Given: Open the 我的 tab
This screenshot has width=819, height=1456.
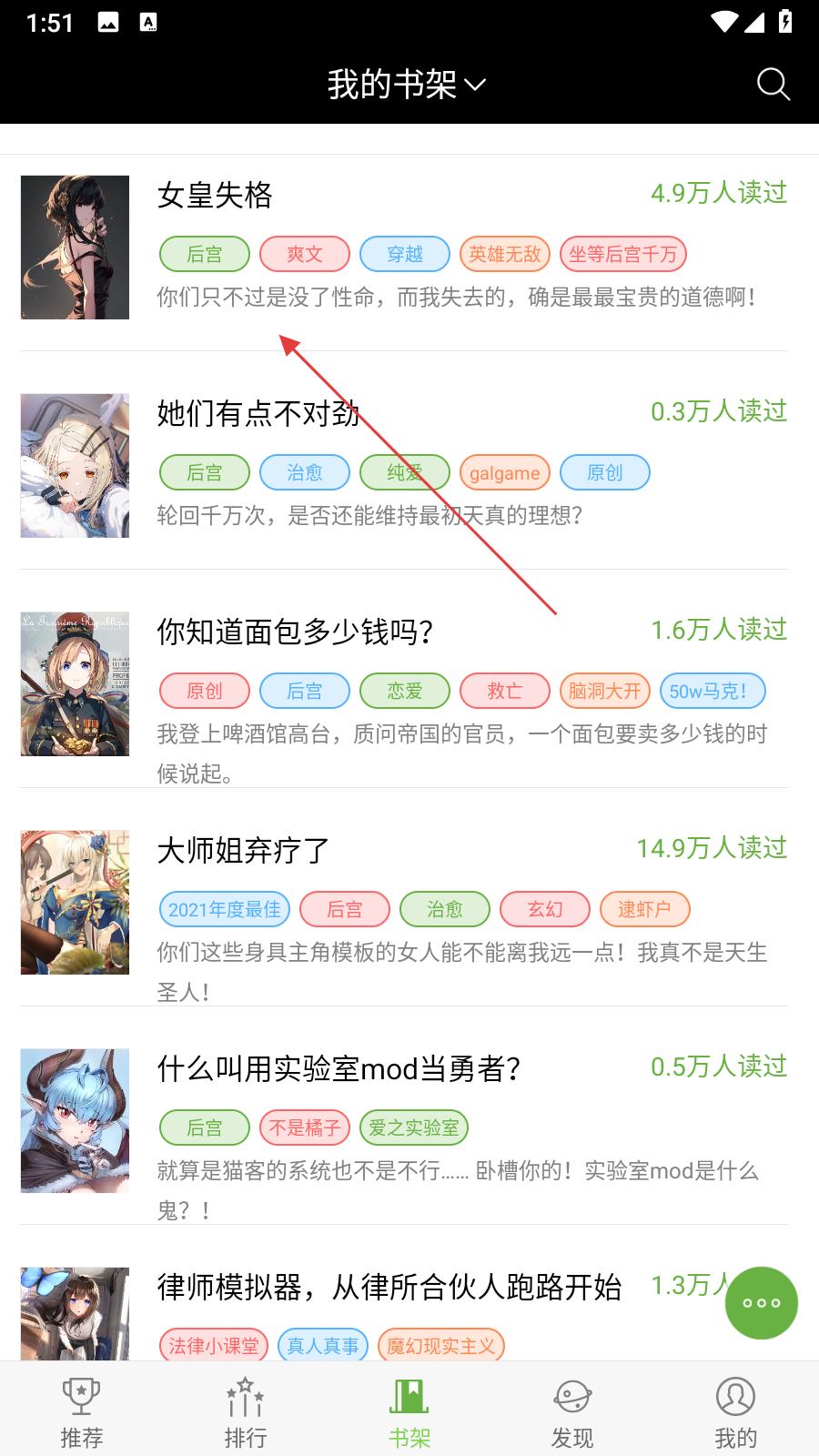Looking at the screenshot, I should (735, 1412).
